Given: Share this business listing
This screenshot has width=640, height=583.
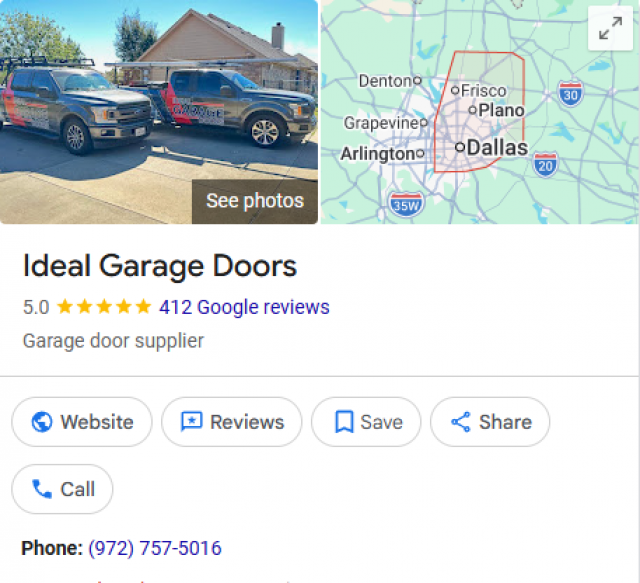Looking at the screenshot, I should click(490, 422).
